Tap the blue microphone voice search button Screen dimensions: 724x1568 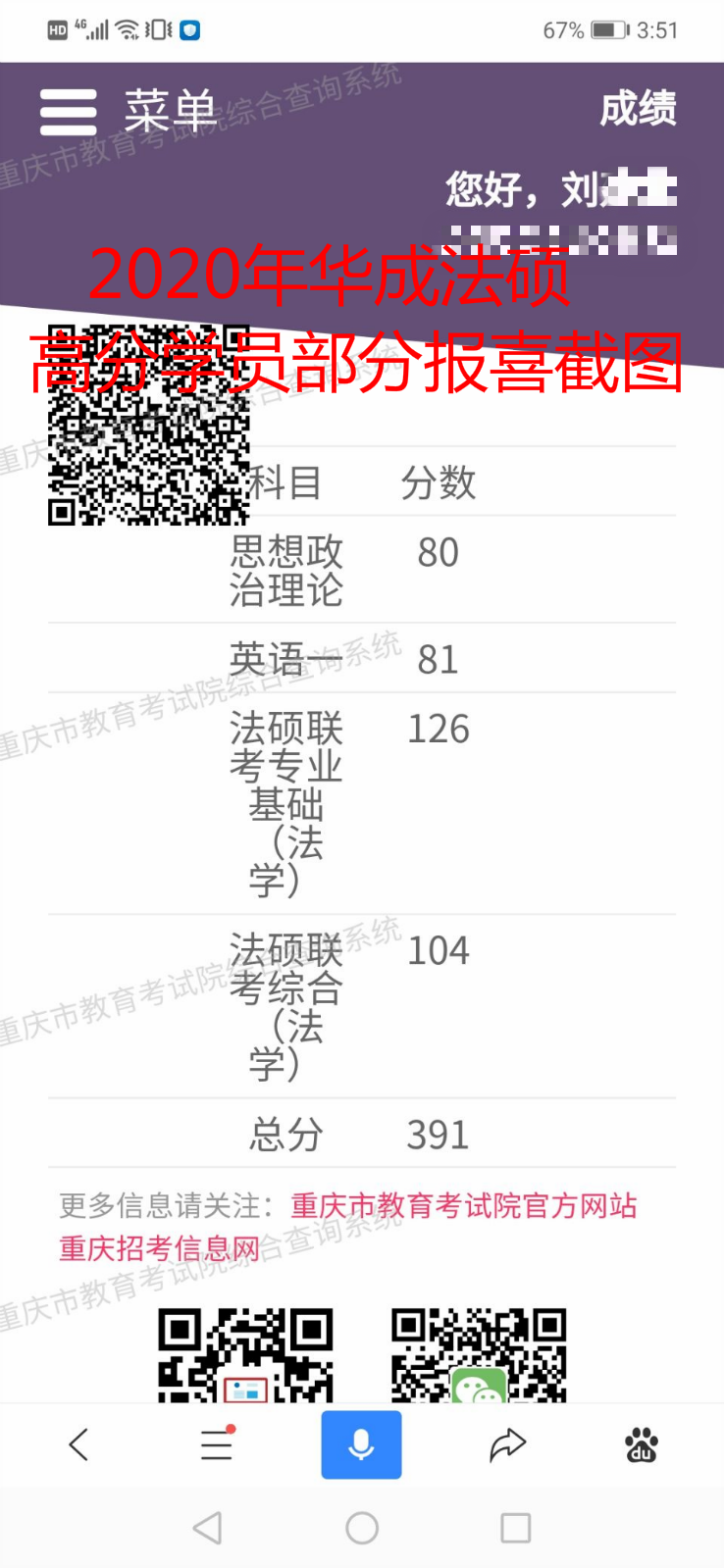(x=361, y=1444)
